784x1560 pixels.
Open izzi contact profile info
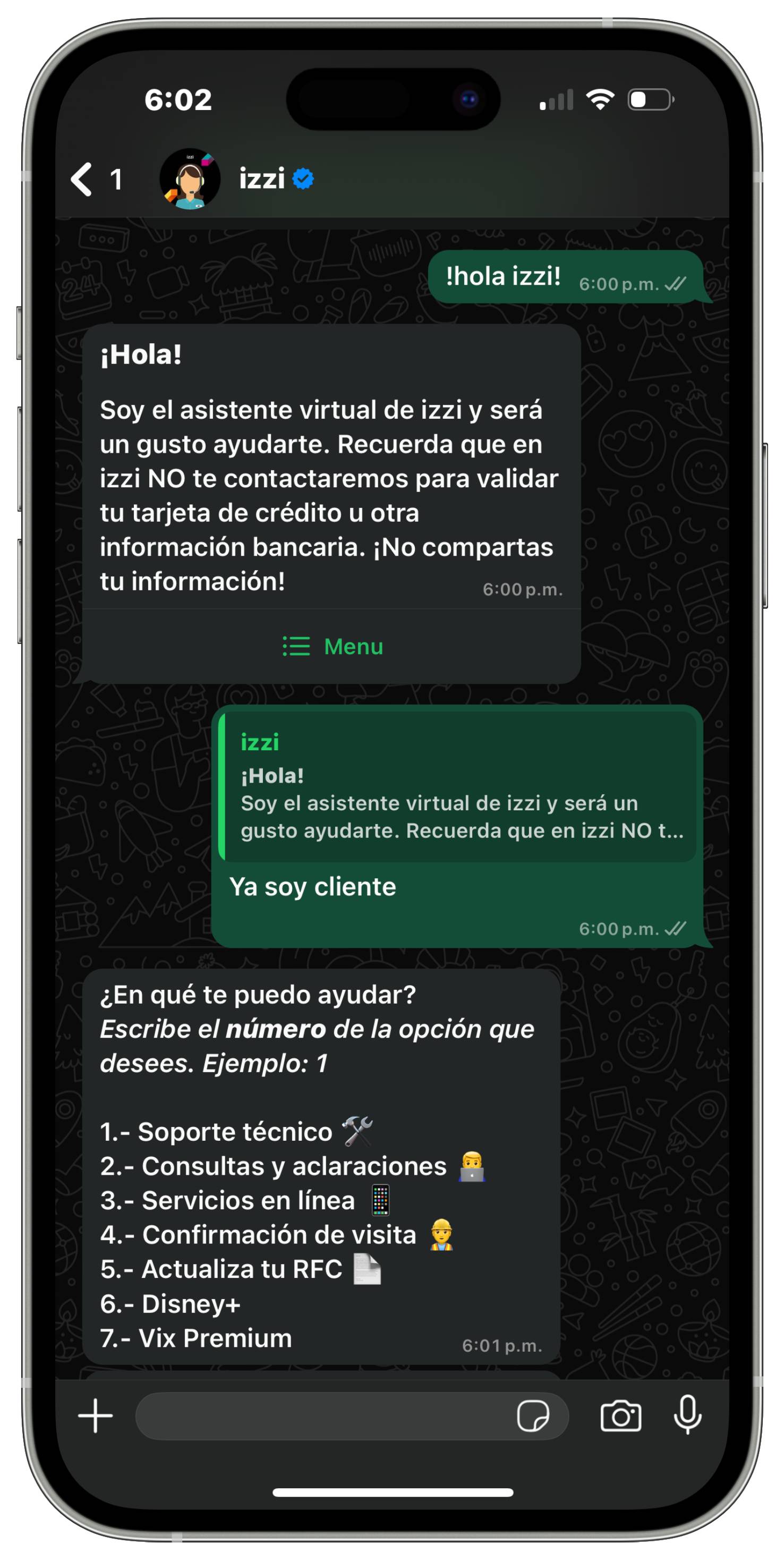click(261, 179)
